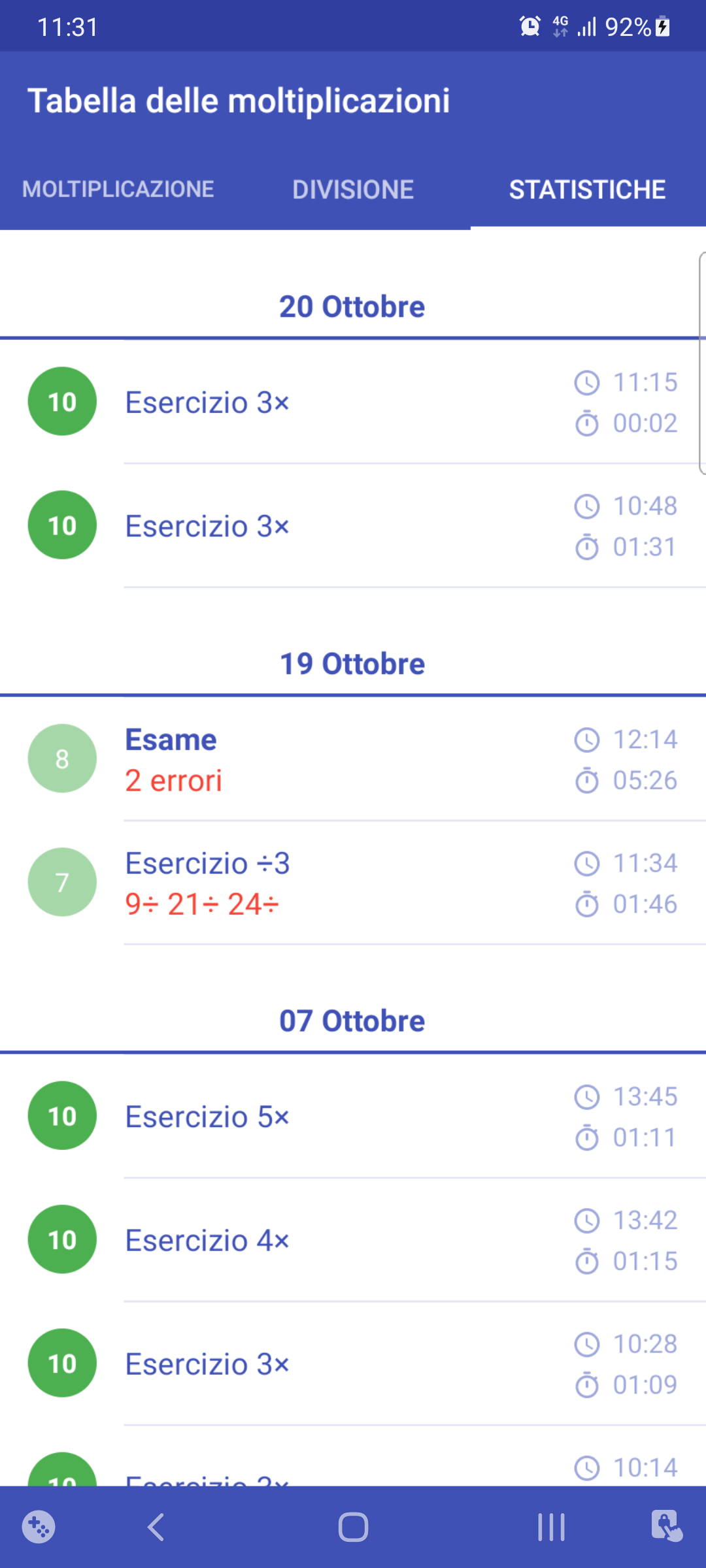The width and height of the screenshot is (706, 1568).
Task: Open Esercizio 3× from 10:28
Action: coord(353,1364)
